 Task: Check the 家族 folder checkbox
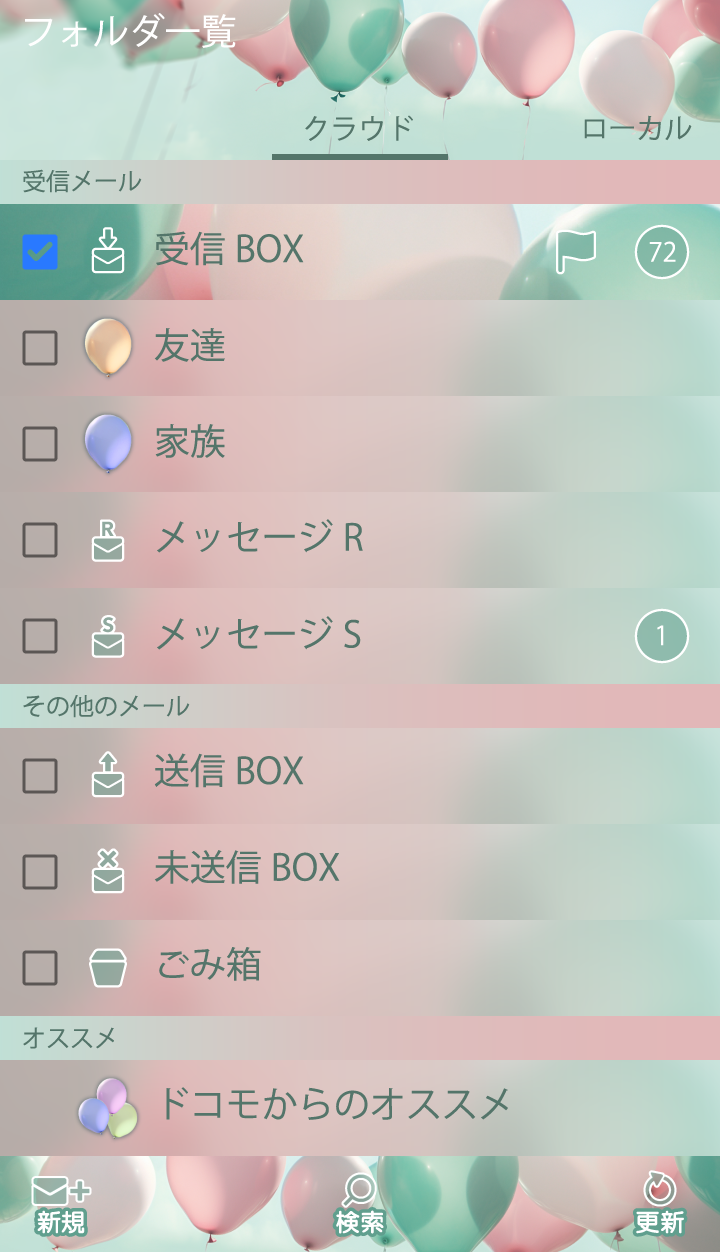click(x=40, y=444)
